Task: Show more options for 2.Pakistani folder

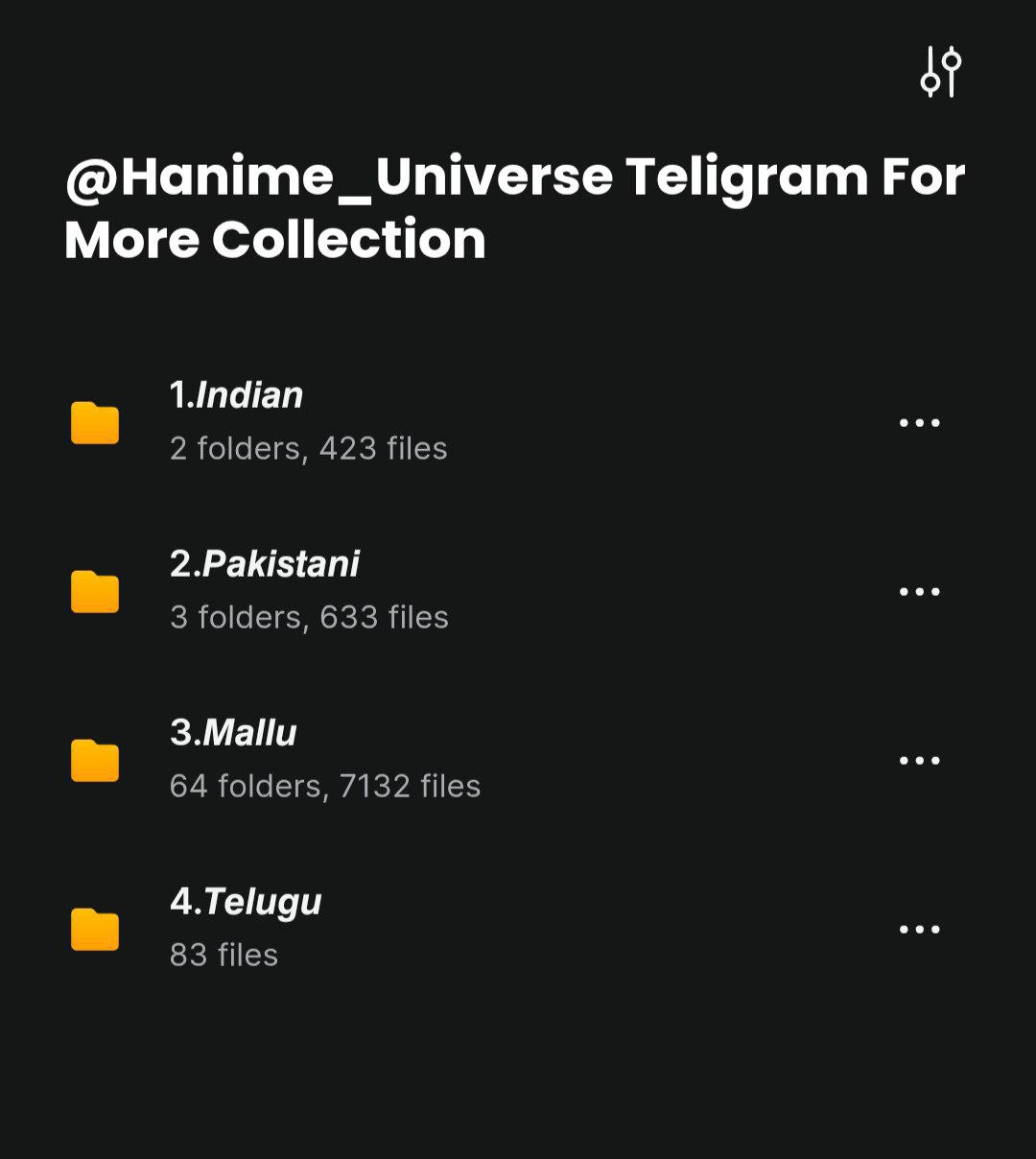Action: click(919, 592)
